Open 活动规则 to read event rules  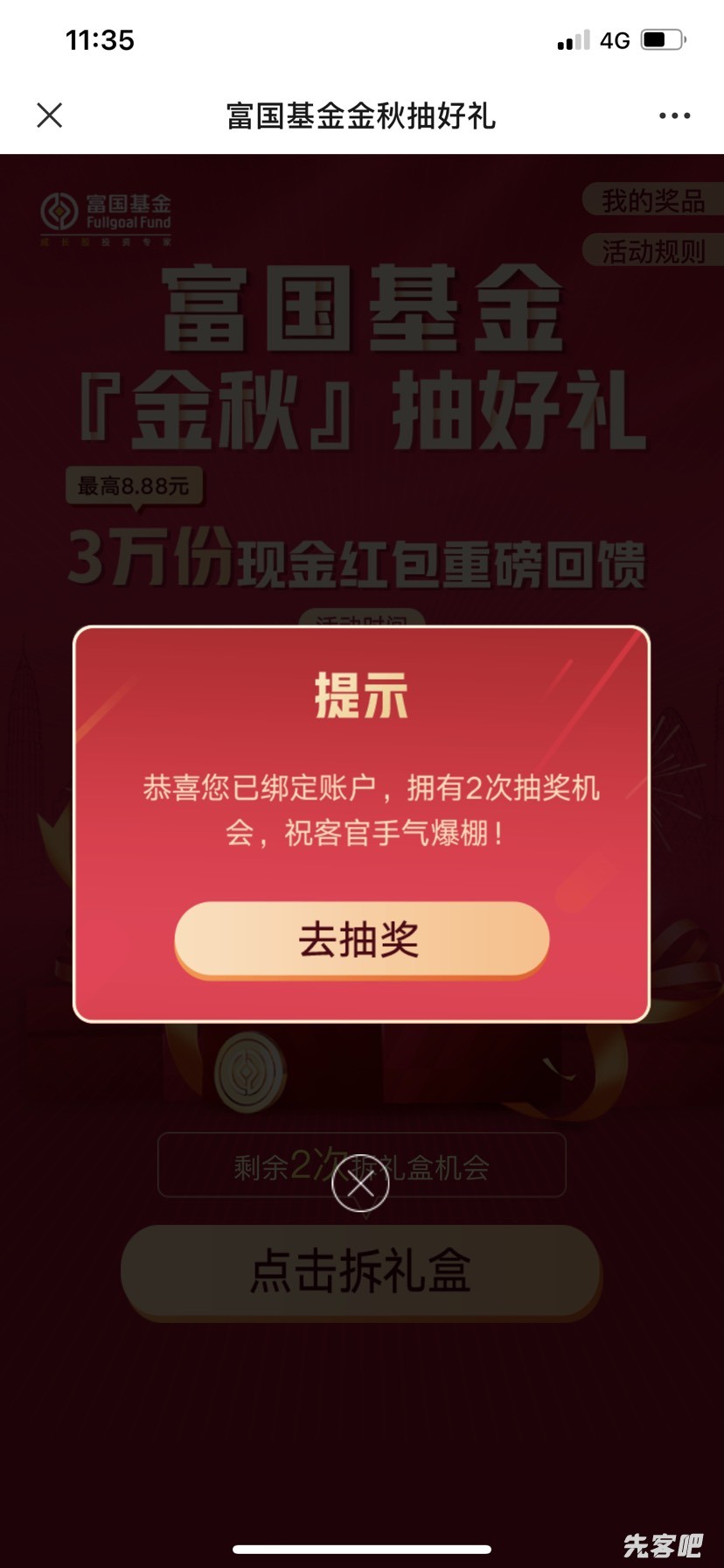654,249
